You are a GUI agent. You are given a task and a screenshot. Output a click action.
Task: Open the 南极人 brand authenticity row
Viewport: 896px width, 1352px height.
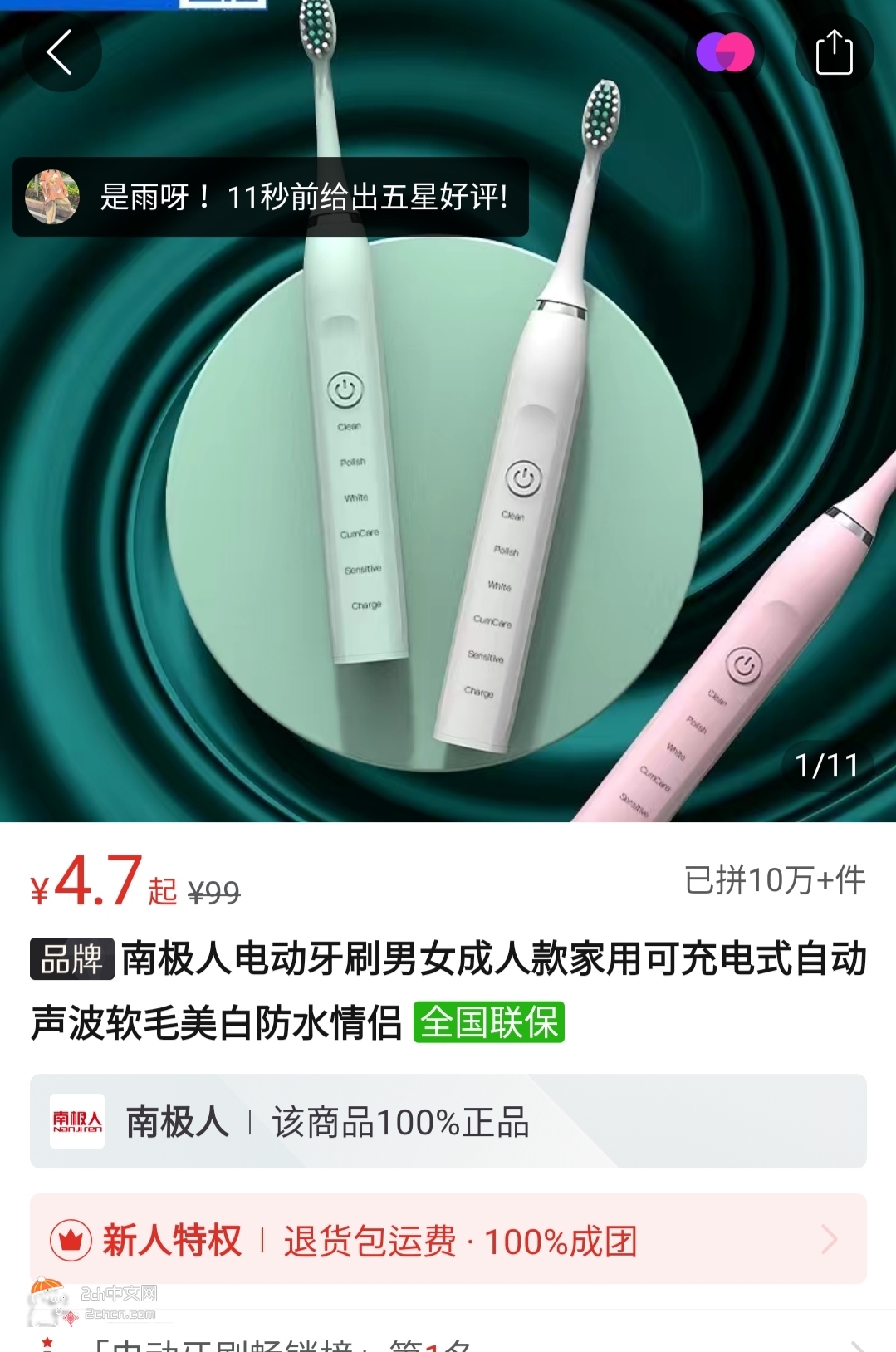coord(448,1121)
